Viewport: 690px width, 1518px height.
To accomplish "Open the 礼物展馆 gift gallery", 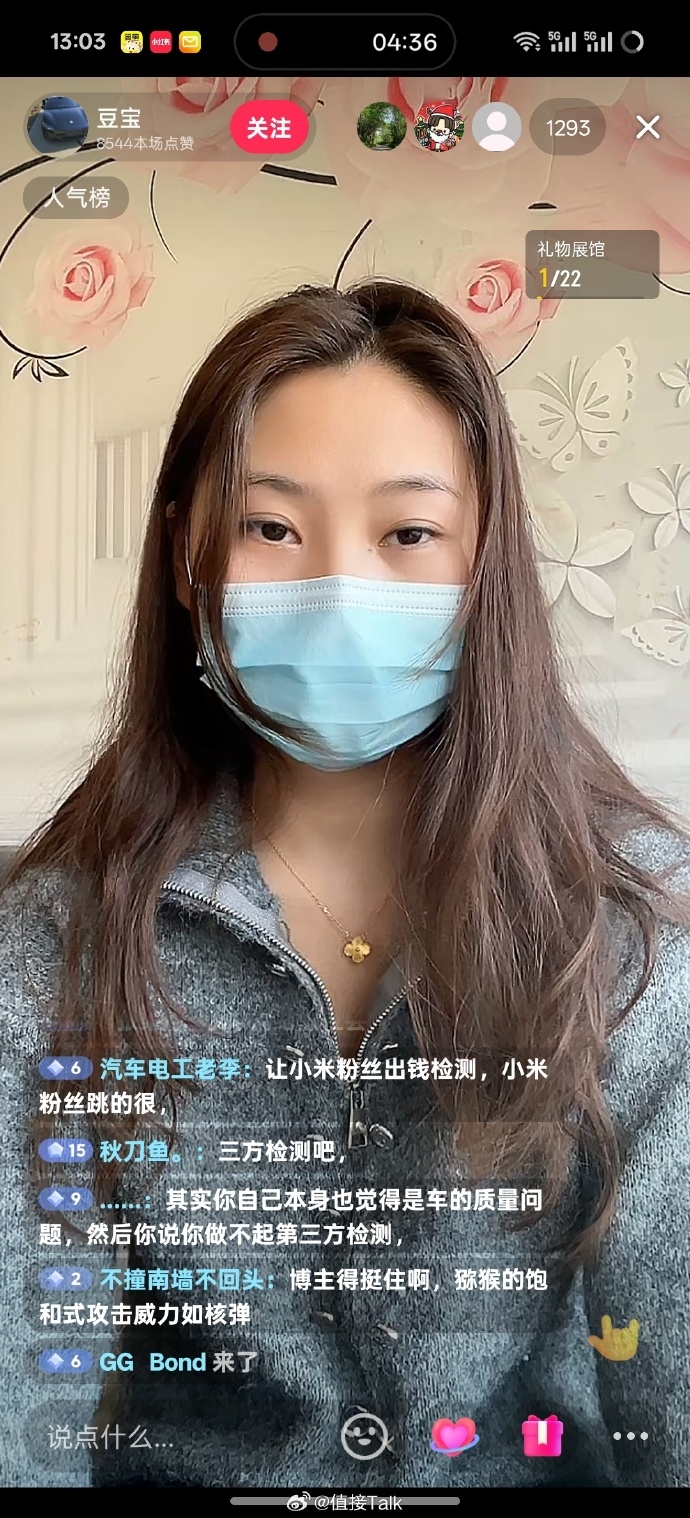I will 592,264.
